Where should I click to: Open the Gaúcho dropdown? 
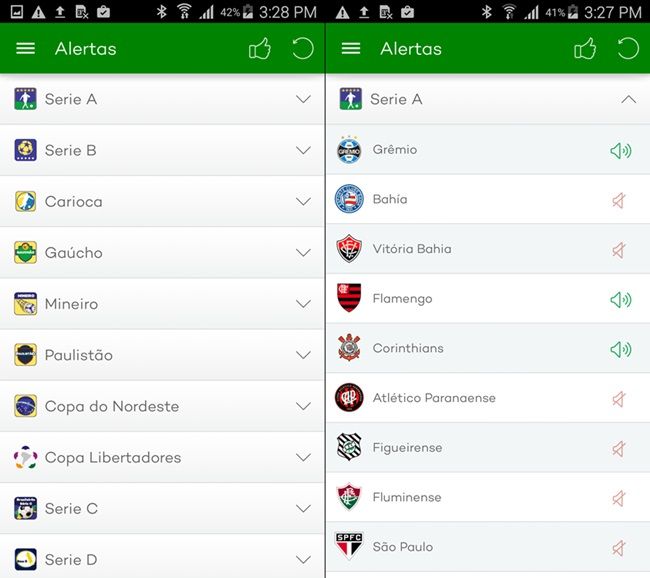(303, 253)
